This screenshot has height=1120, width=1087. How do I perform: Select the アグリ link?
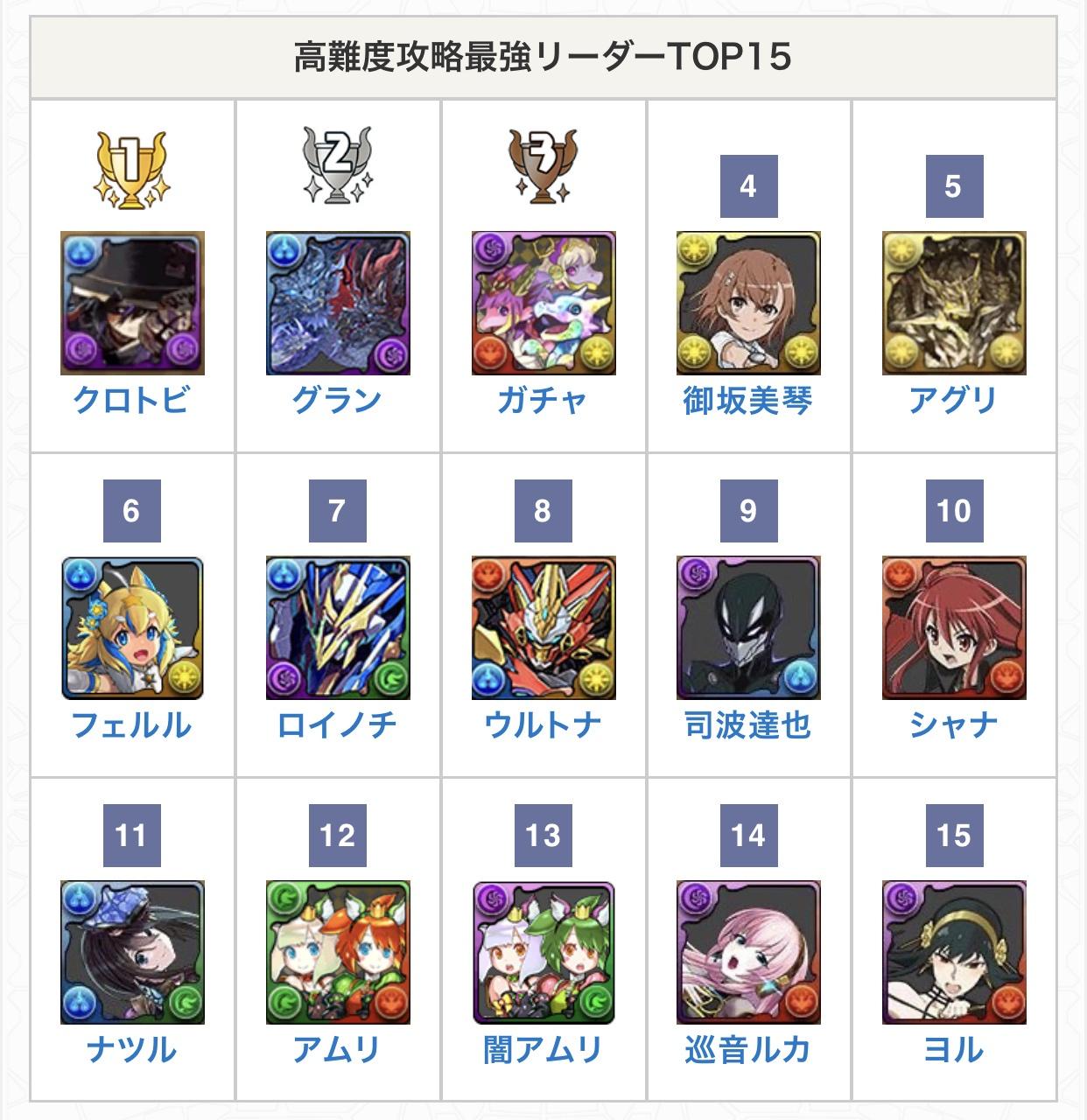tap(953, 401)
